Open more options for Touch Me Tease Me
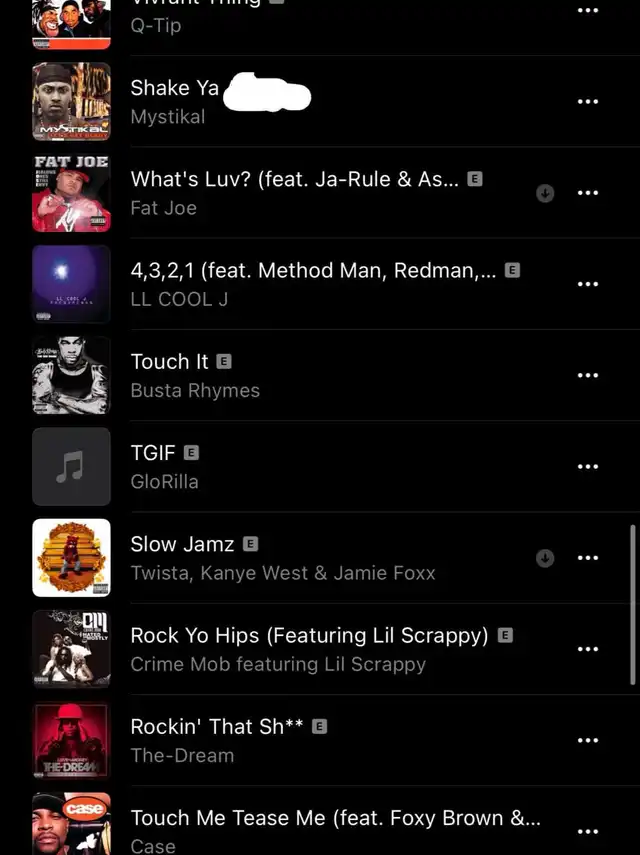 click(x=588, y=831)
